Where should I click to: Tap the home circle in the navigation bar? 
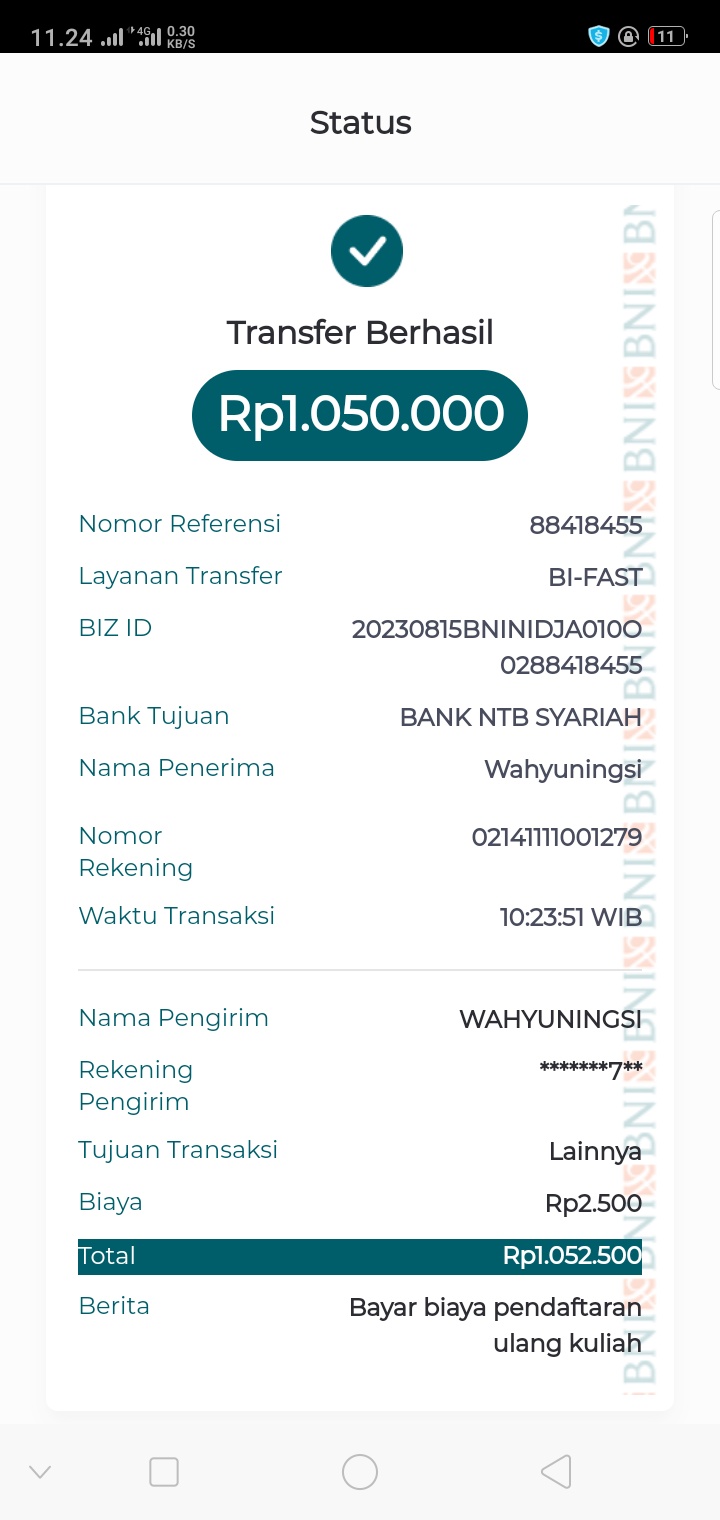(x=360, y=1472)
